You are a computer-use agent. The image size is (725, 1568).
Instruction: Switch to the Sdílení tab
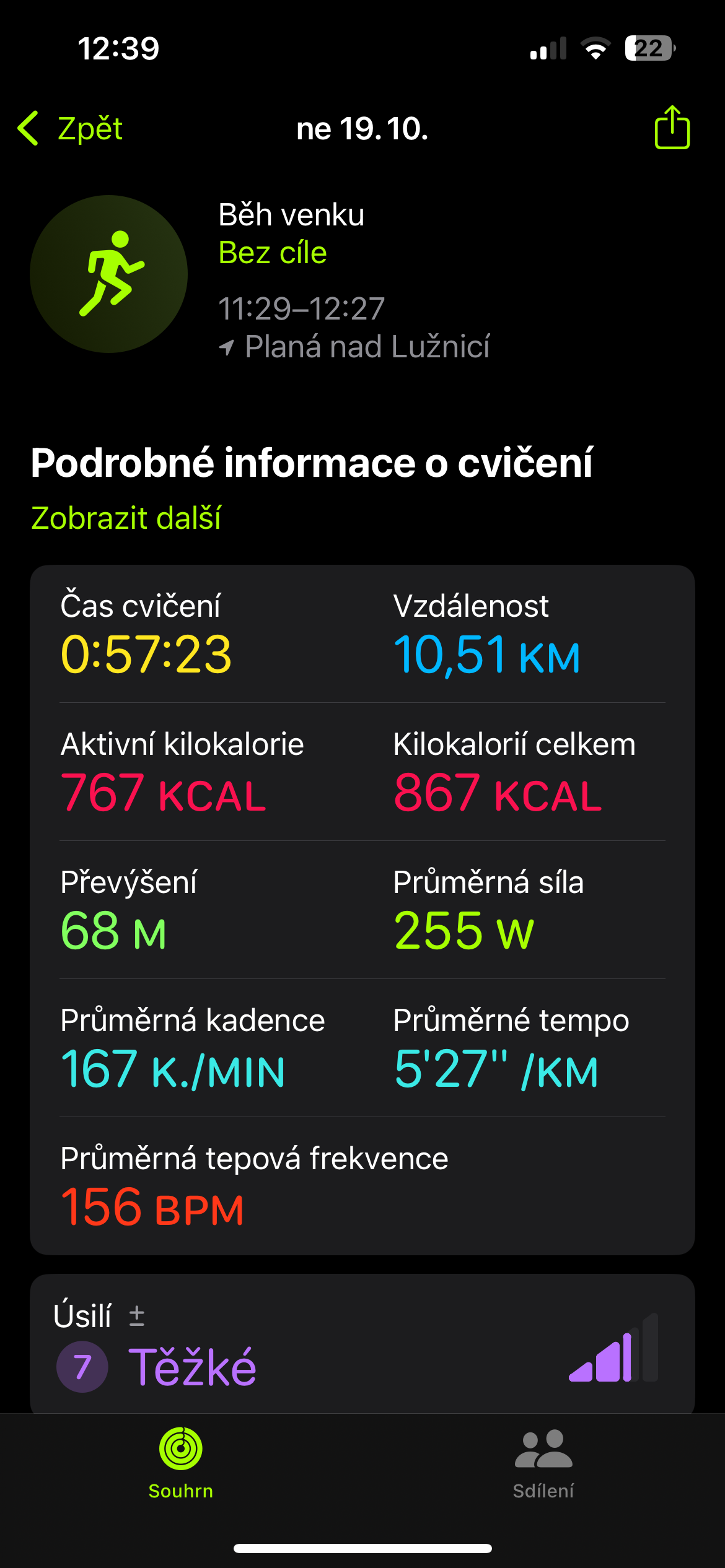[543, 1463]
